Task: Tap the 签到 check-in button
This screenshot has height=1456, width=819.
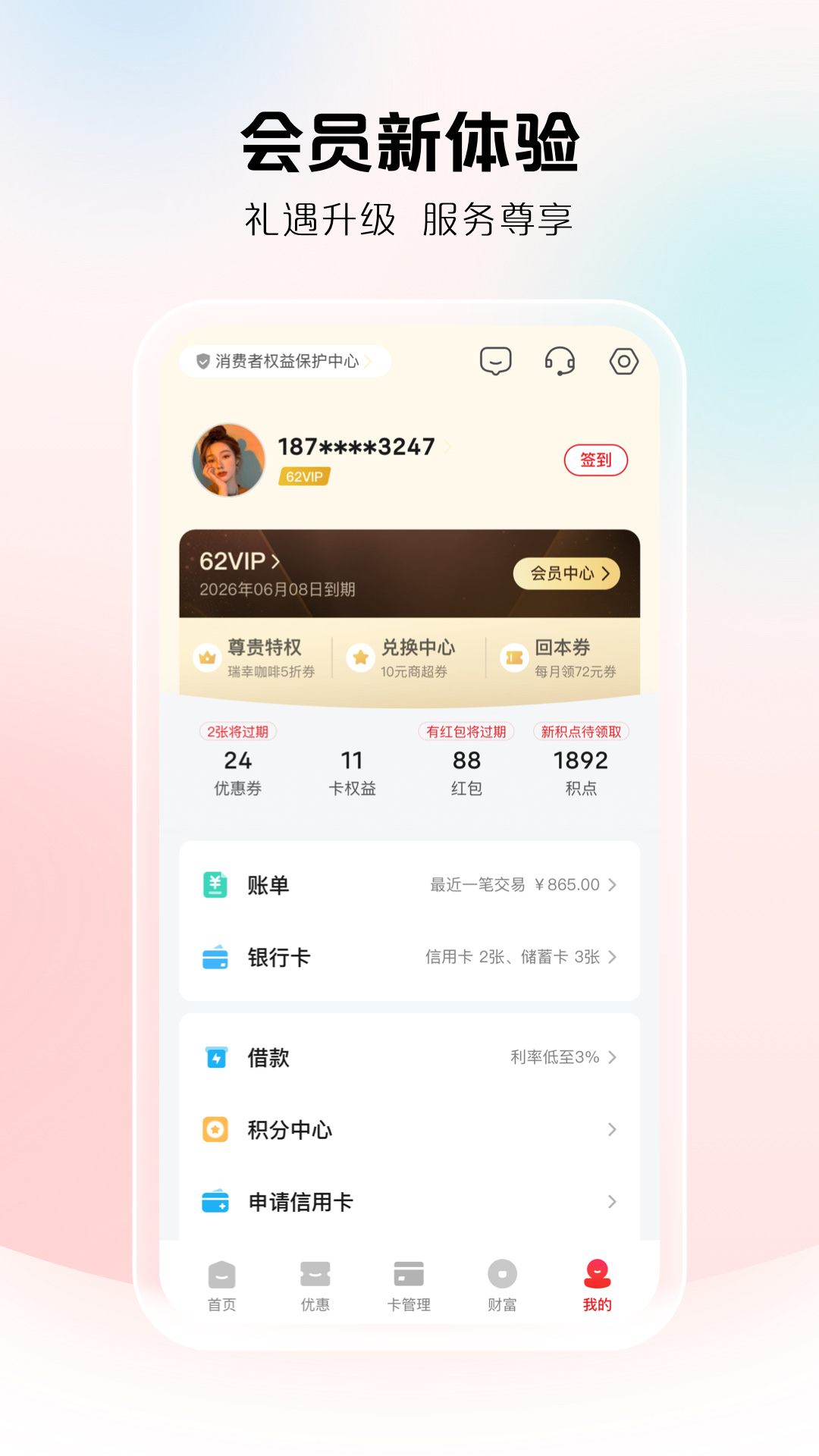Action: (596, 460)
